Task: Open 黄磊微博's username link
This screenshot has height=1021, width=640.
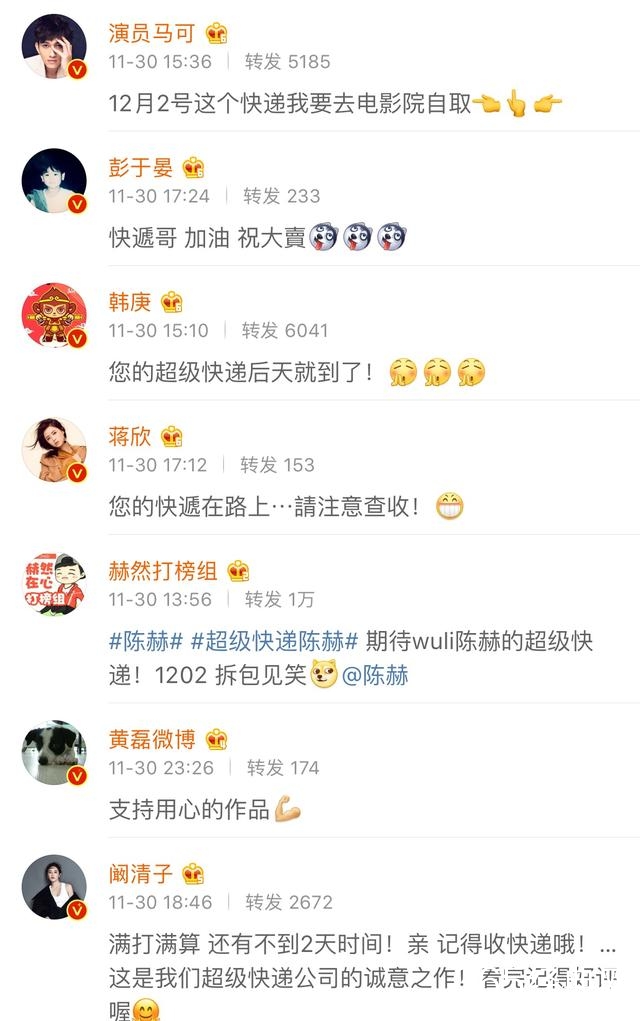Action: coord(152,739)
